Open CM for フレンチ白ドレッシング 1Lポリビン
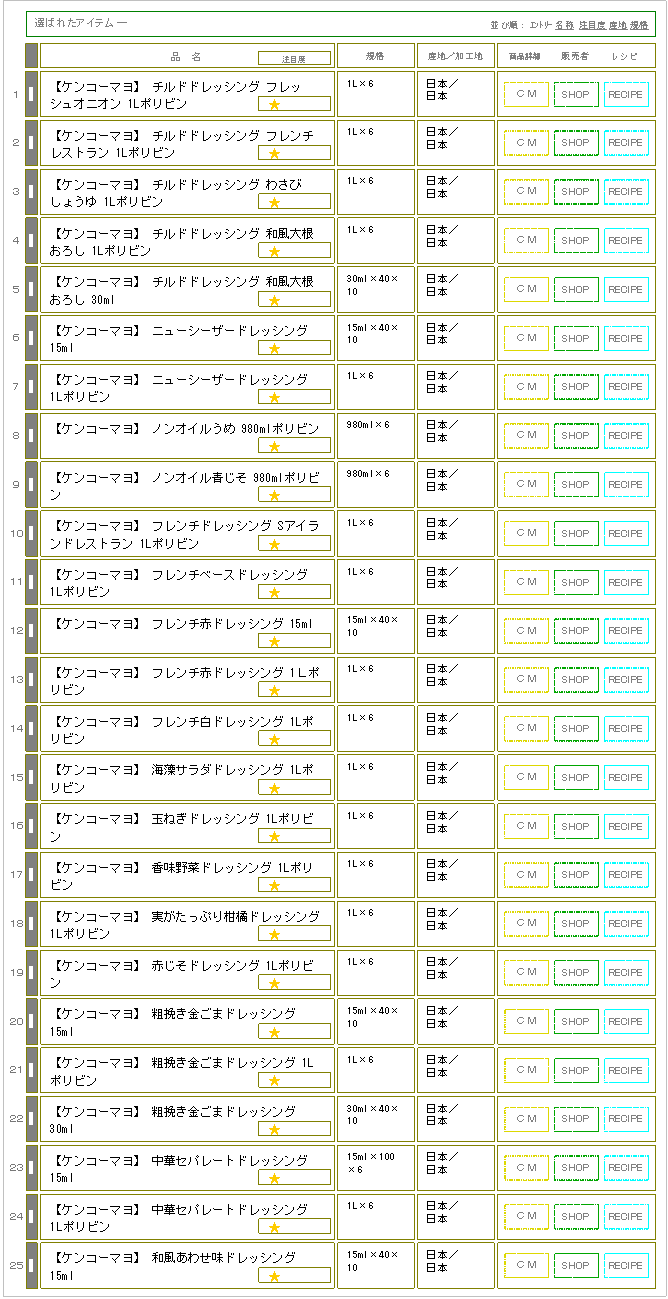This screenshot has width=668, height=1299. click(526, 729)
